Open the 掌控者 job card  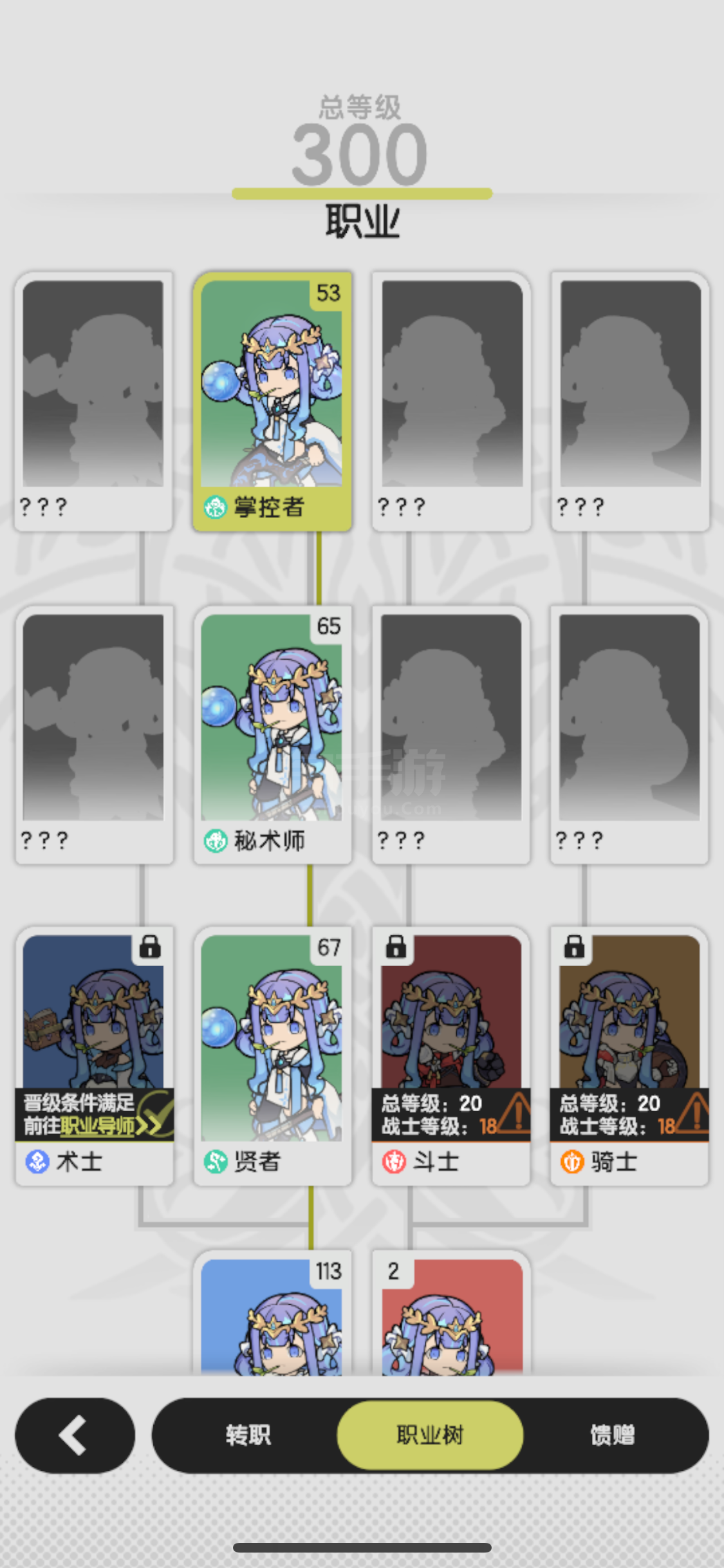(x=272, y=401)
